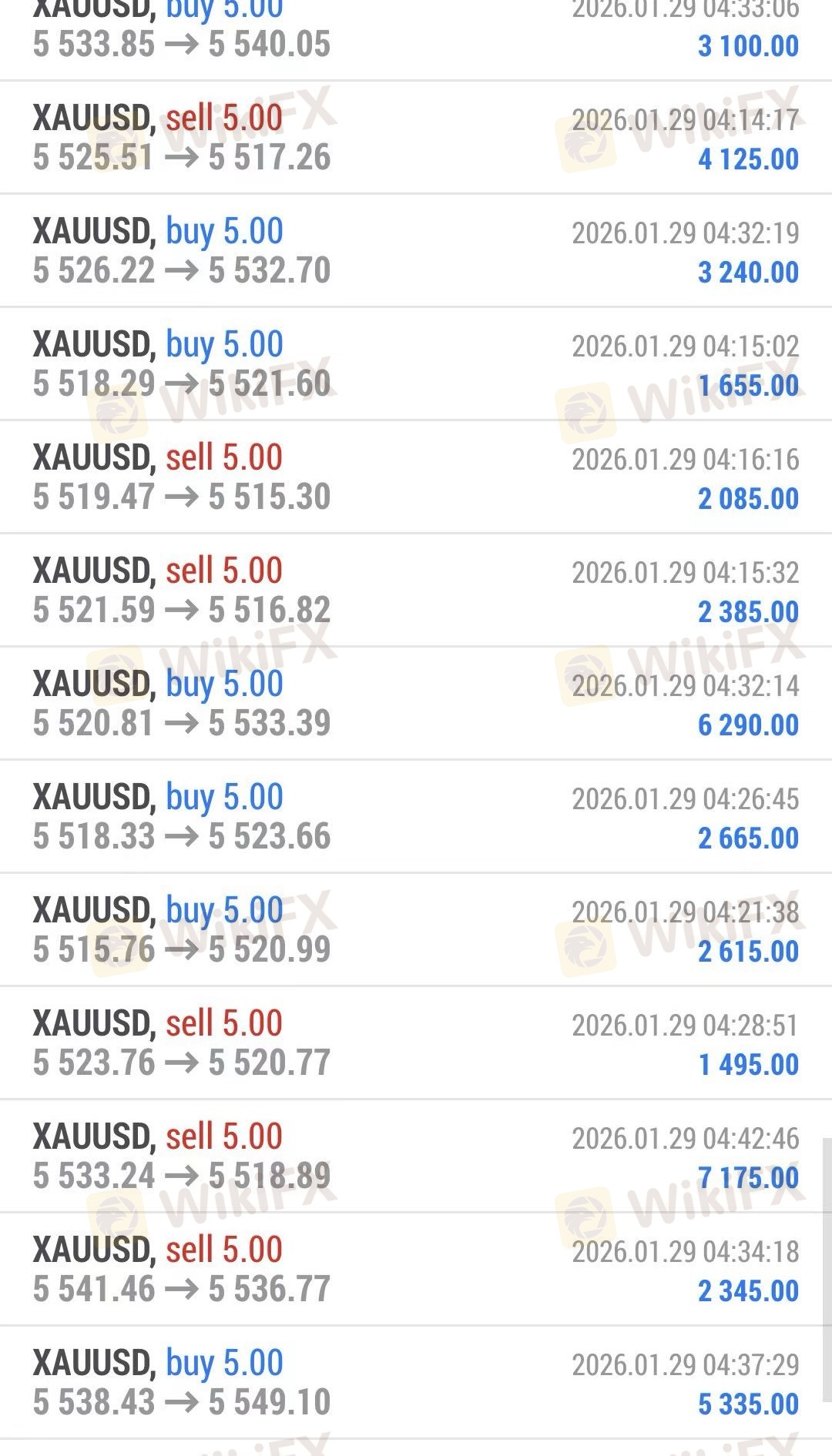View the sell trade with 7 175.00 profit

click(416, 1156)
